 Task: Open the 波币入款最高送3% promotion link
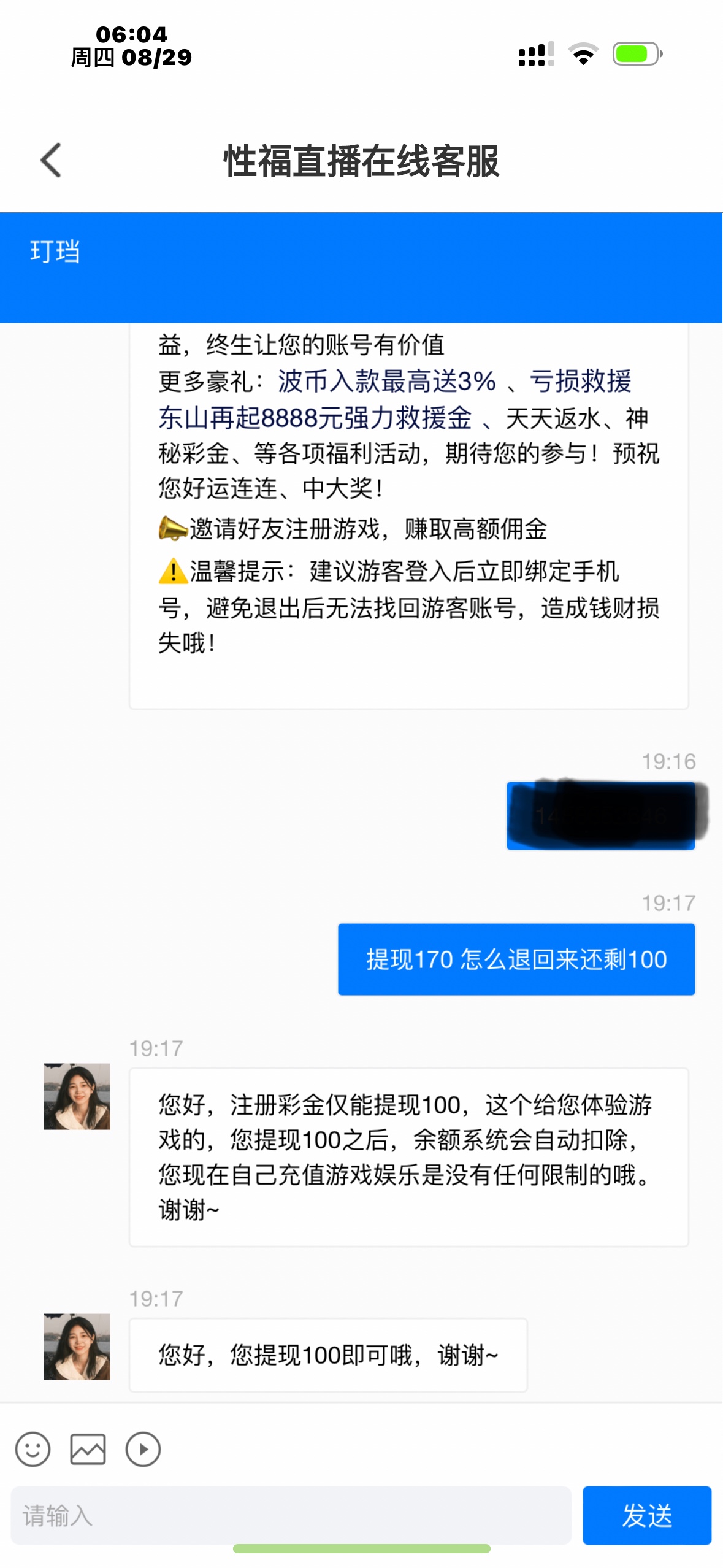(x=386, y=382)
